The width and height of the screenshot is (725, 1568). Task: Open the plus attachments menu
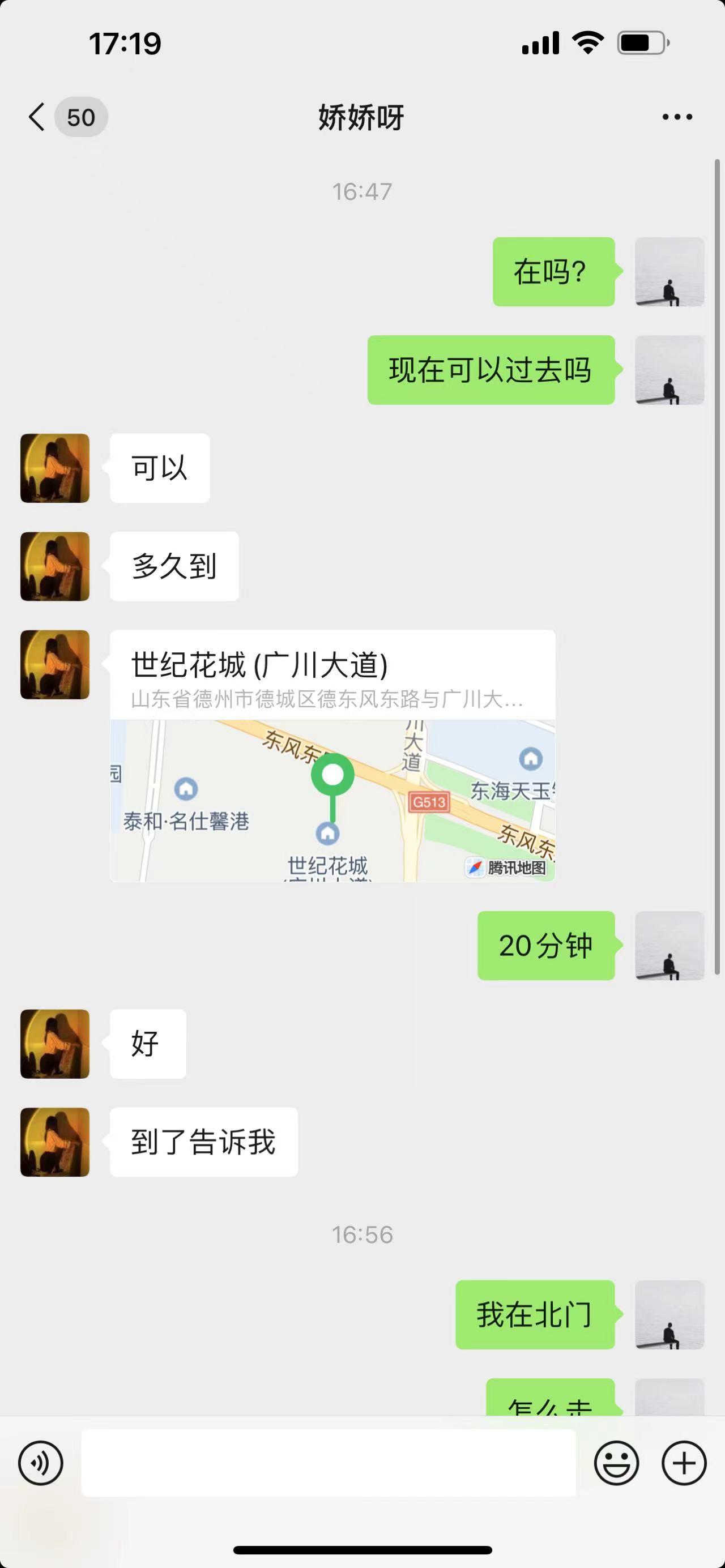pyautogui.click(x=684, y=1463)
